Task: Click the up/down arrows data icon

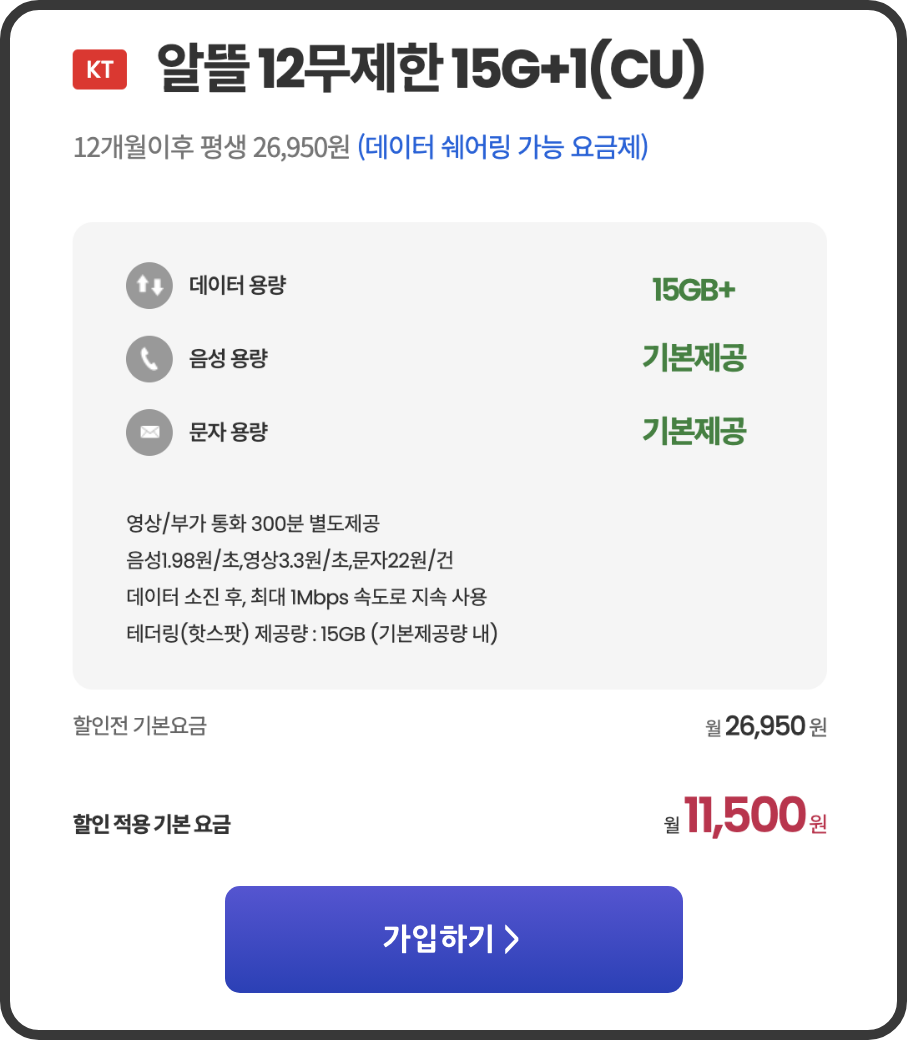Action: click(x=149, y=285)
